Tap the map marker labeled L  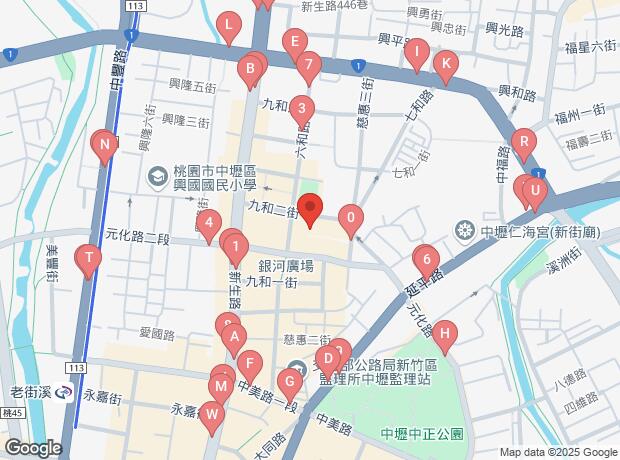tap(229, 25)
